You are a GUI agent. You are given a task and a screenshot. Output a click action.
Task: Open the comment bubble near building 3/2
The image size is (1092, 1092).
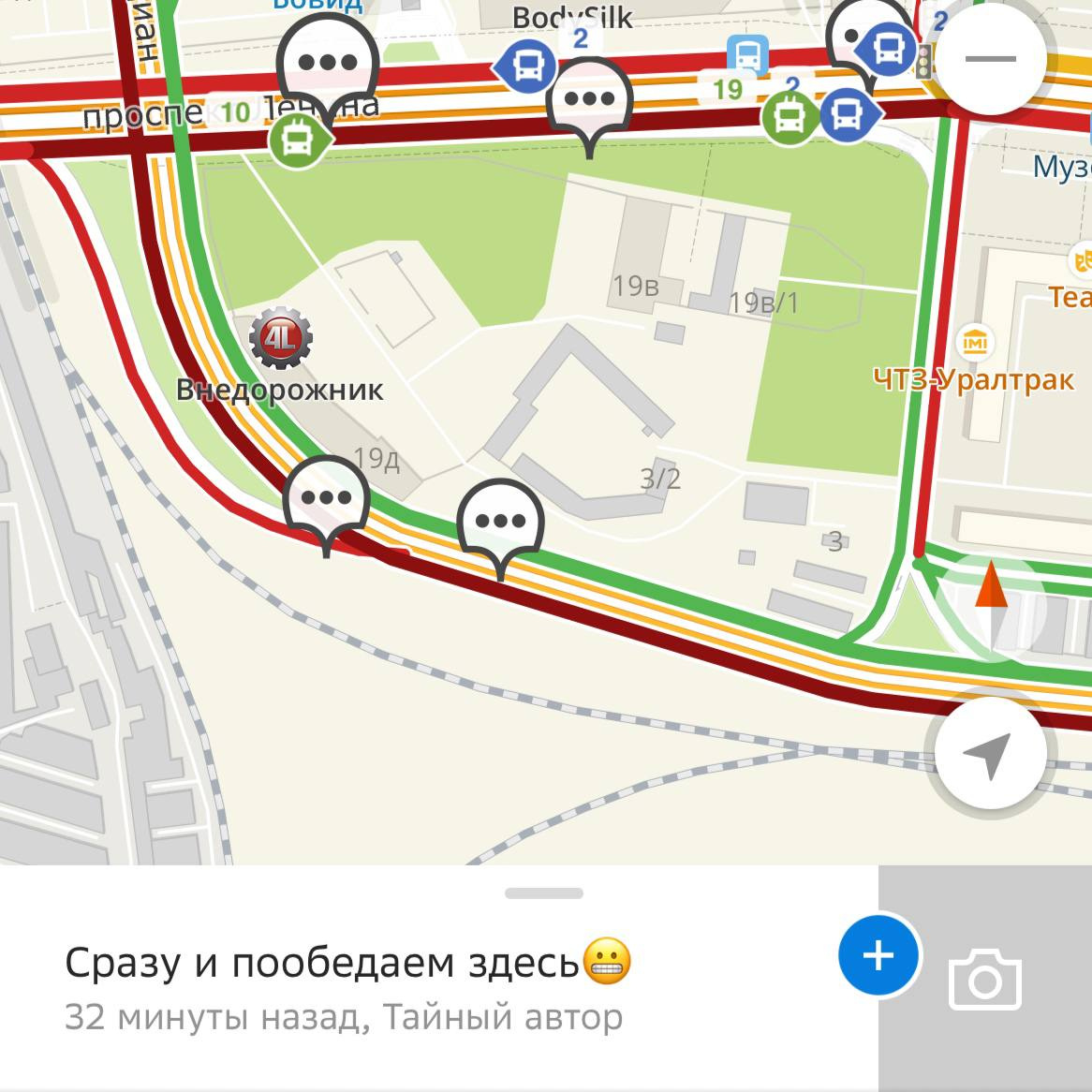[x=500, y=521]
